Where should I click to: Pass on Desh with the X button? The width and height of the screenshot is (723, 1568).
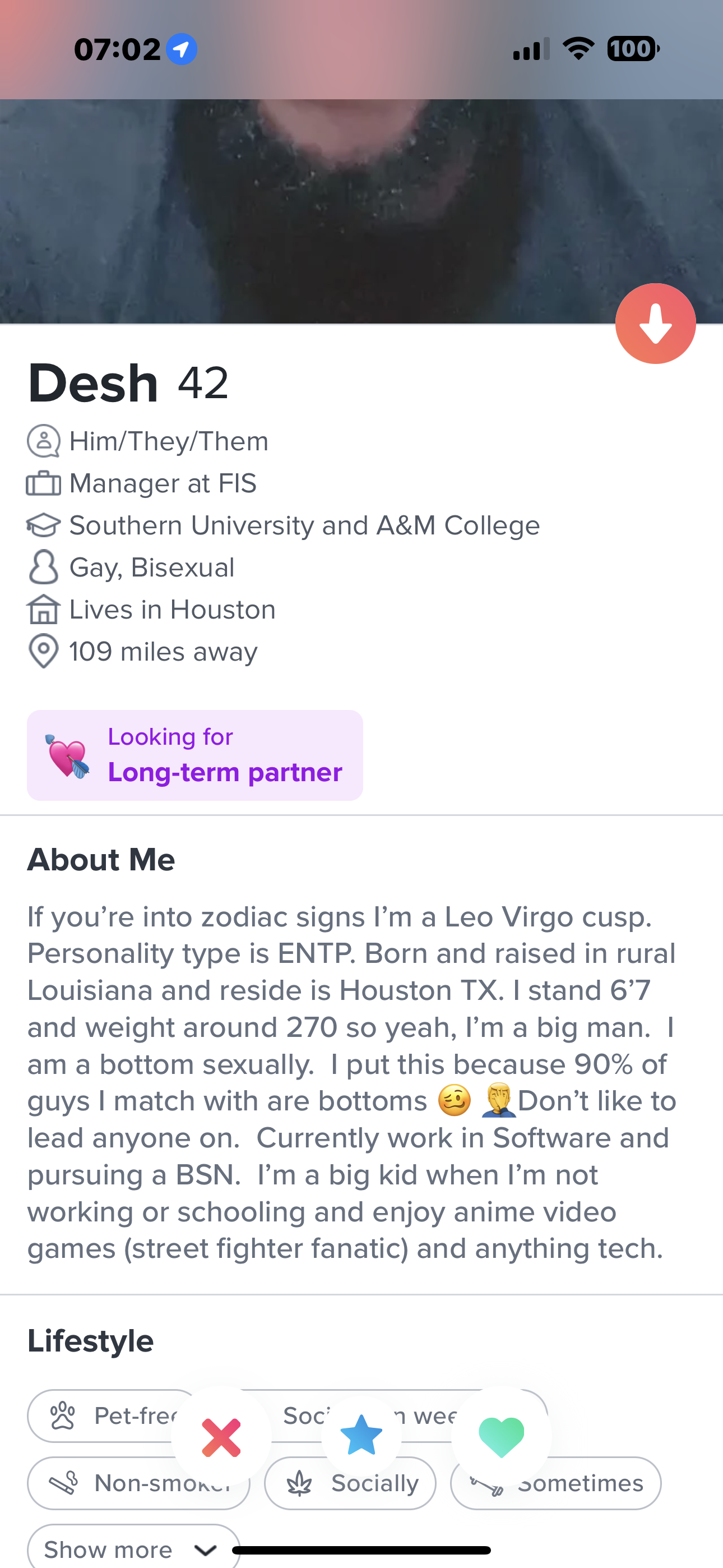pyautogui.click(x=221, y=1437)
